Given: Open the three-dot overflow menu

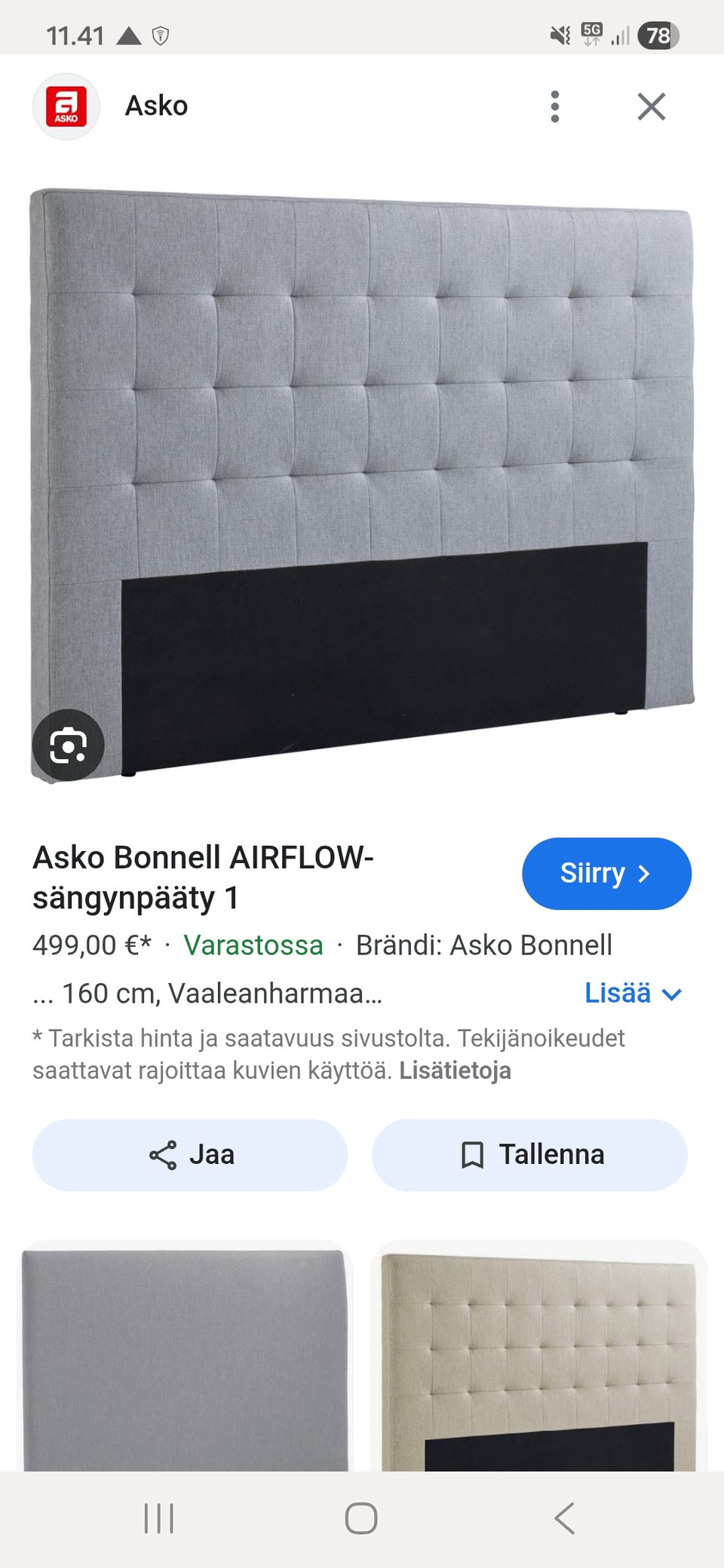Looking at the screenshot, I should (x=555, y=106).
